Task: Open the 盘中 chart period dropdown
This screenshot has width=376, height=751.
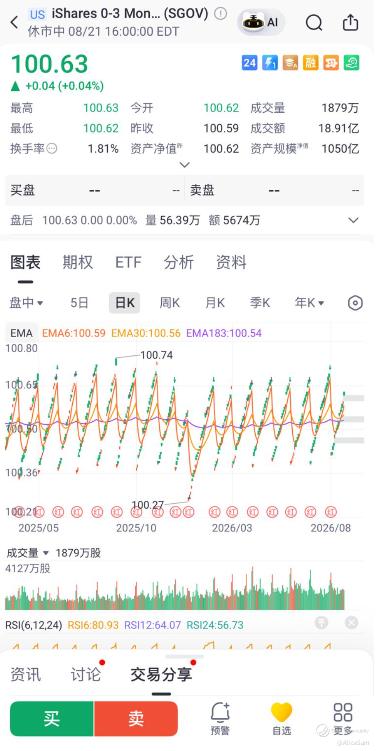Action: pyautogui.click(x=26, y=303)
